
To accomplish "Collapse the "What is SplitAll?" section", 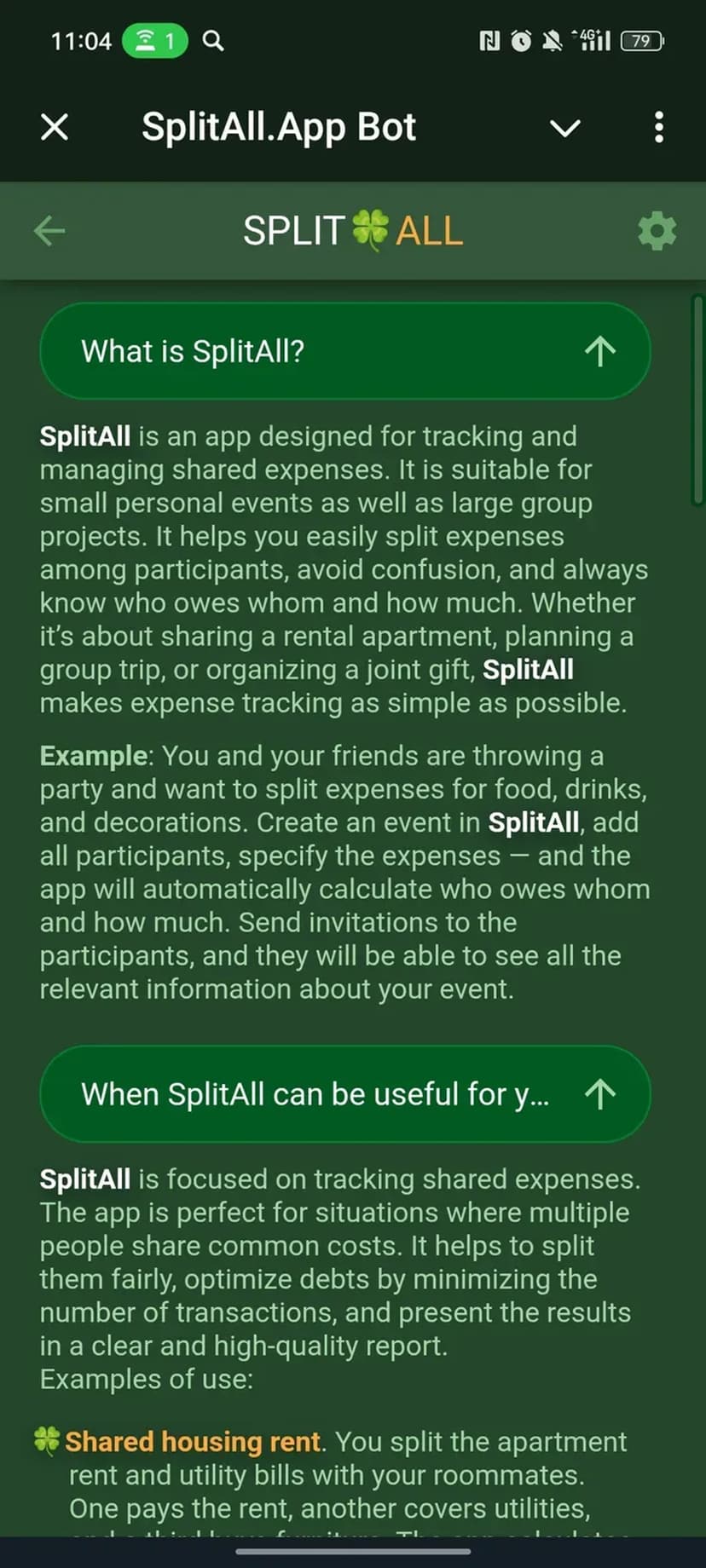I will click(x=600, y=351).
